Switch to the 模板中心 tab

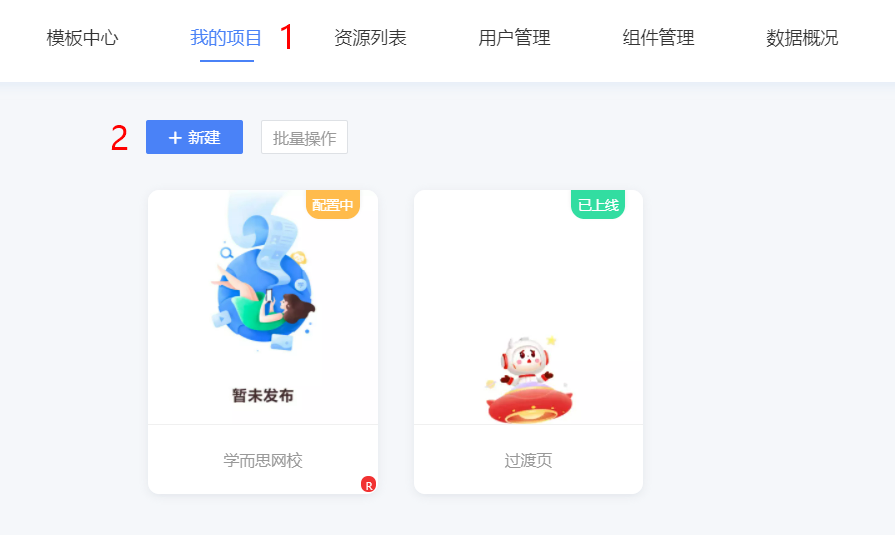pos(82,39)
